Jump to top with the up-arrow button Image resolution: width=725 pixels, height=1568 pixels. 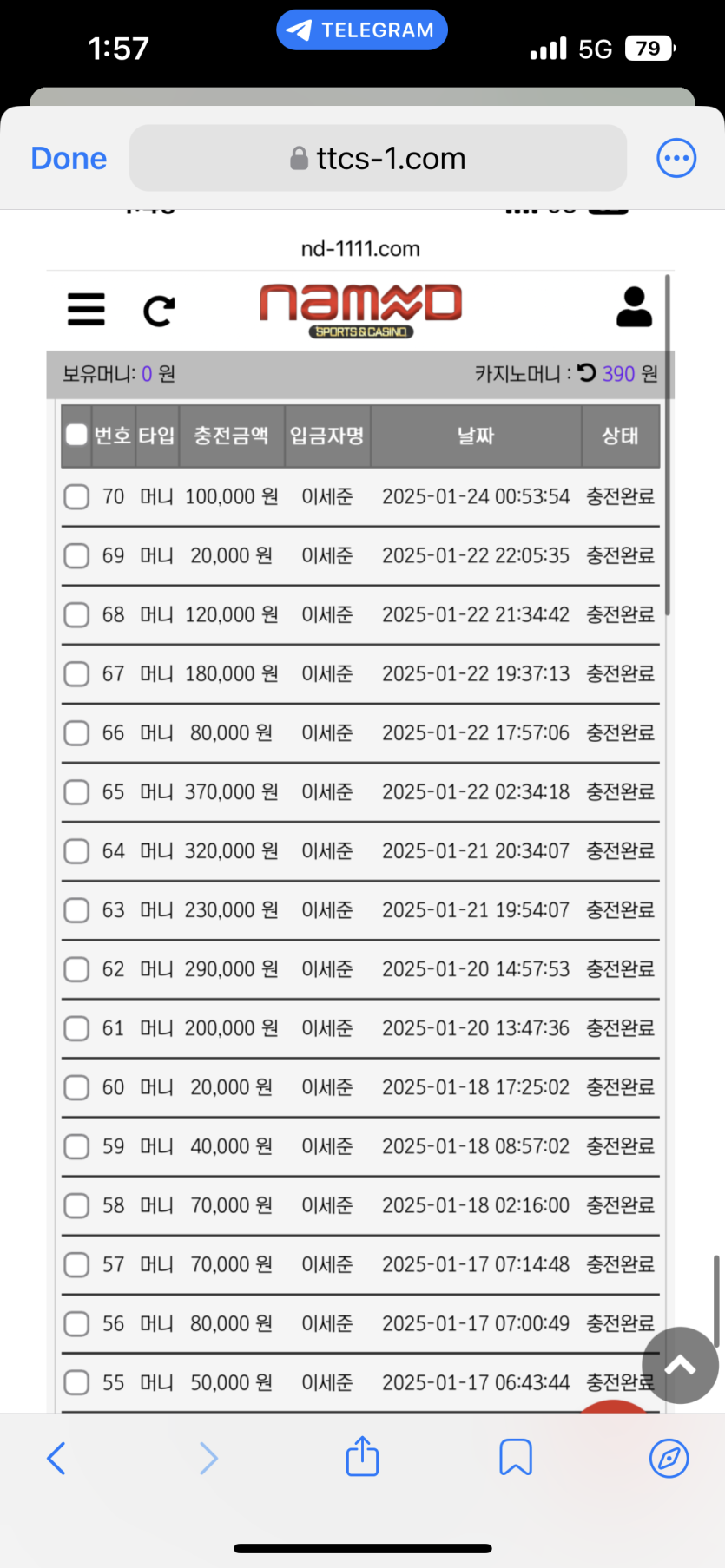[680, 1365]
